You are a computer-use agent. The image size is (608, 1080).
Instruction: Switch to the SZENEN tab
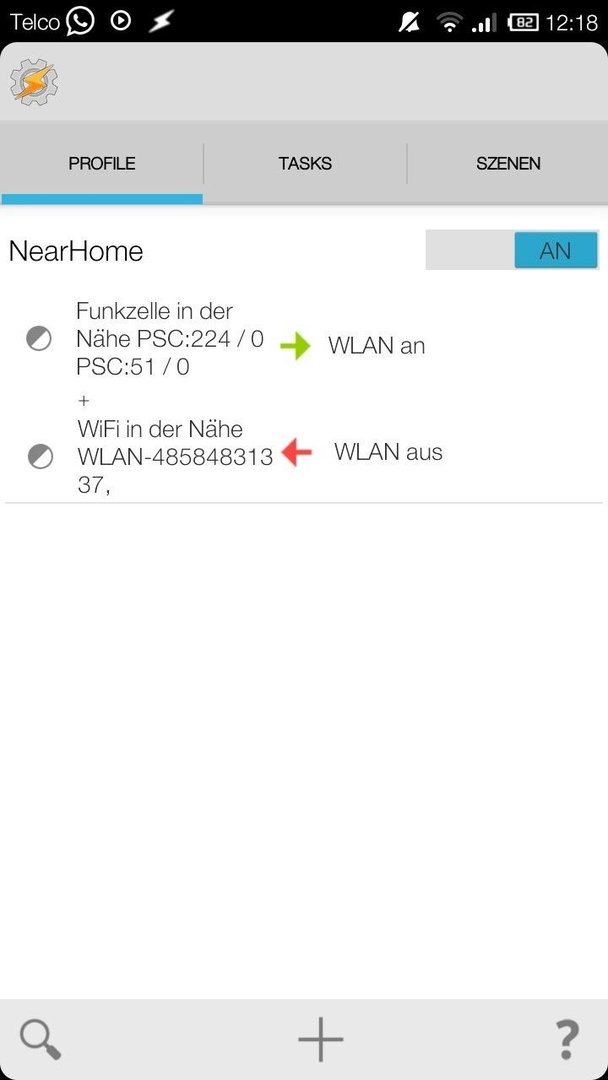(x=508, y=164)
